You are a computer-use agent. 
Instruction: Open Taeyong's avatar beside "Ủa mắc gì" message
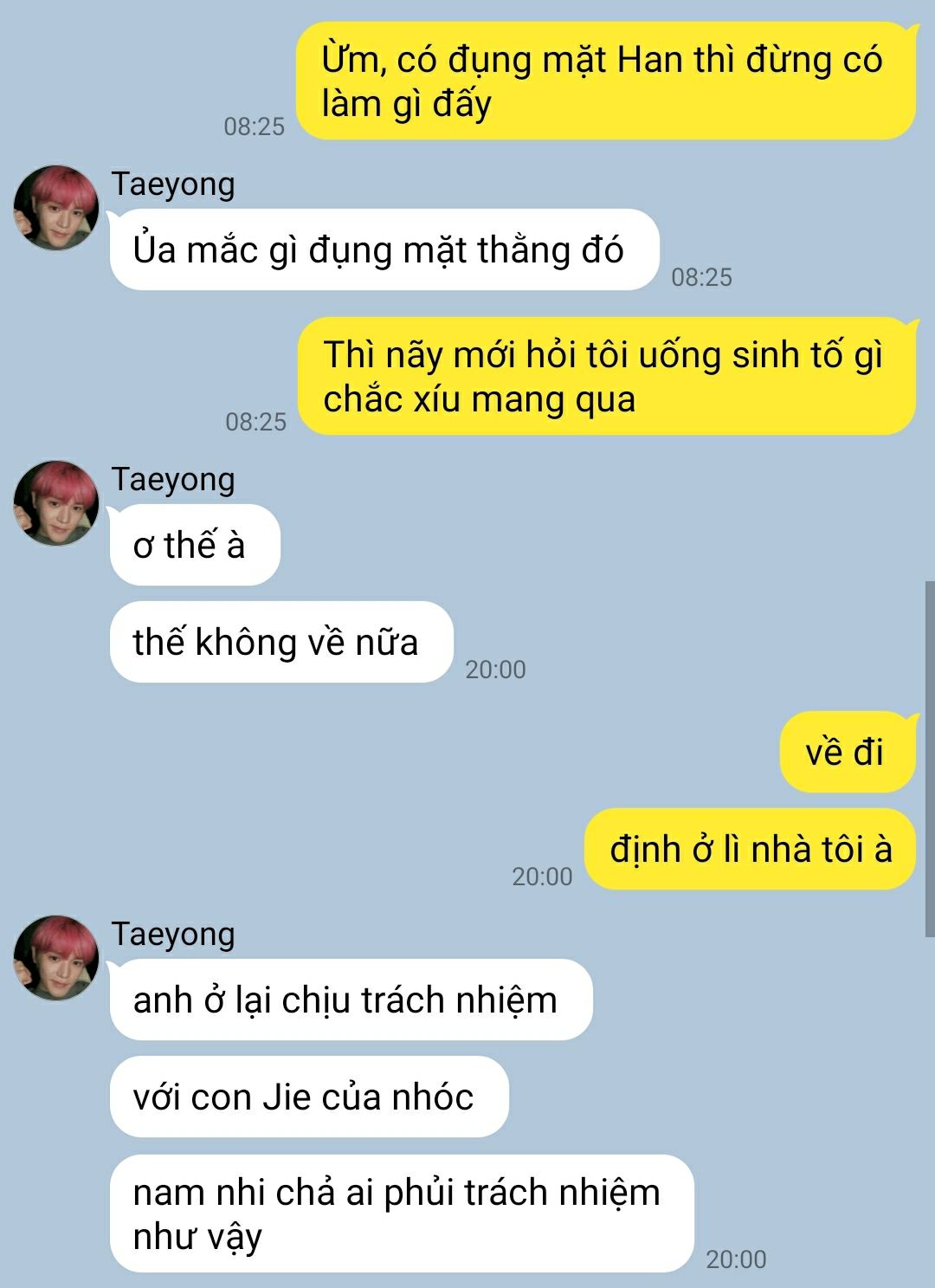56,208
